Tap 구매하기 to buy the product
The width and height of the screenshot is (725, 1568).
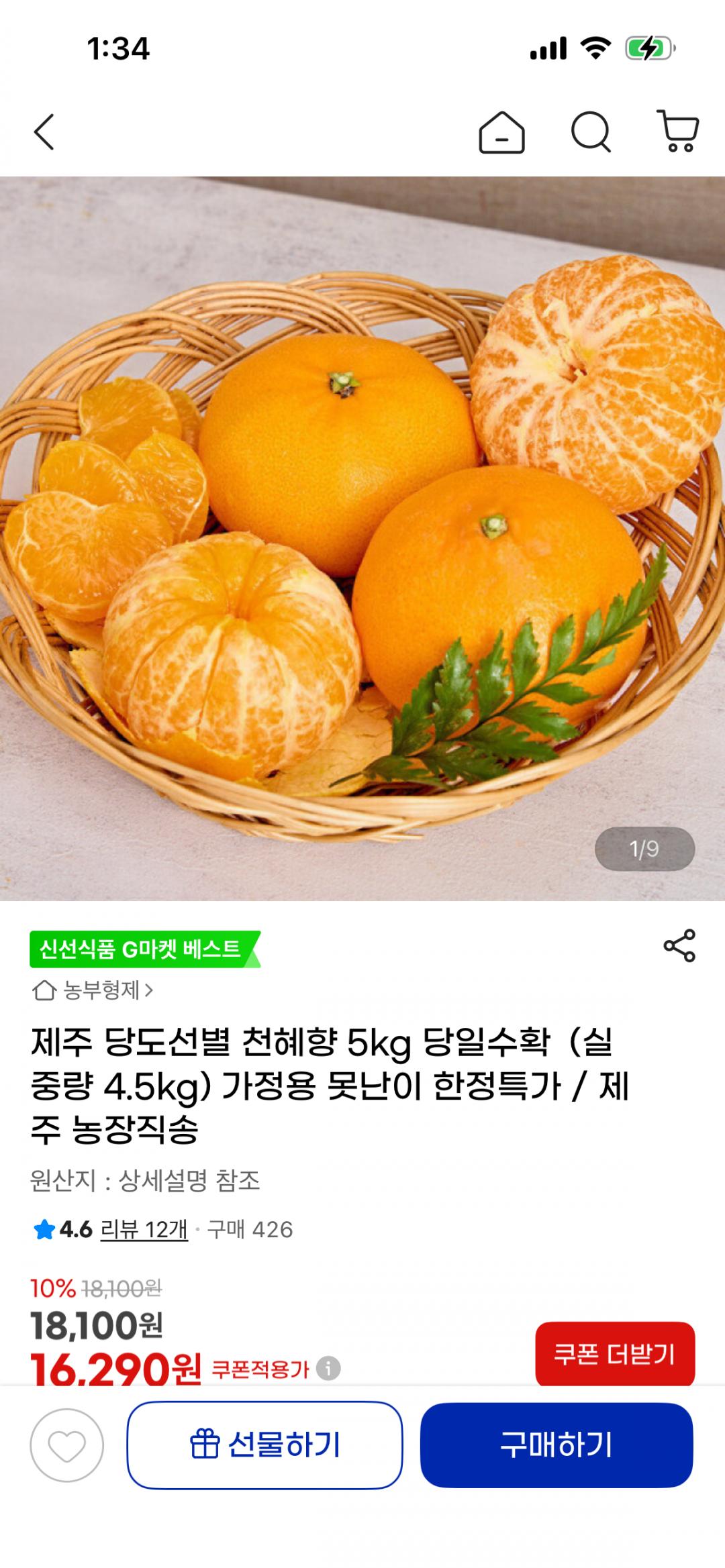[x=556, y=1445]
